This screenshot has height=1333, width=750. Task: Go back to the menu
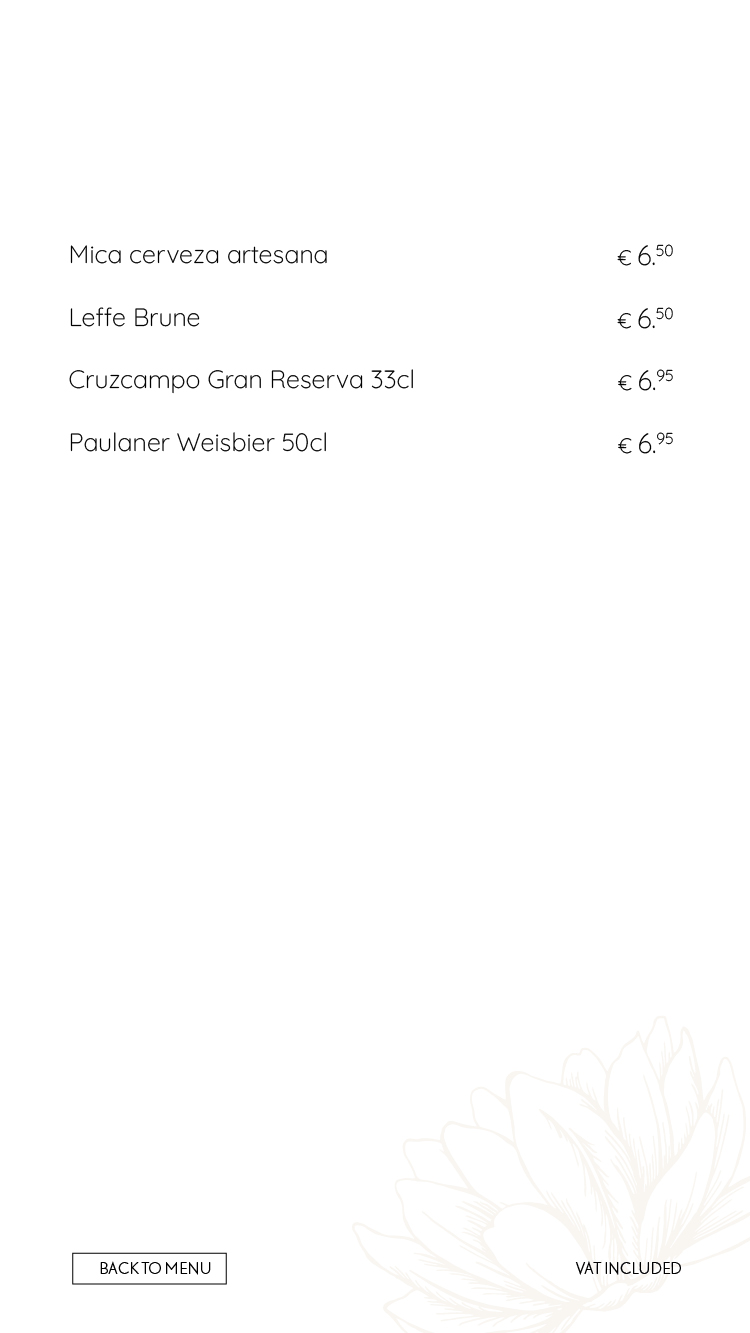[x=149, y=1268]
